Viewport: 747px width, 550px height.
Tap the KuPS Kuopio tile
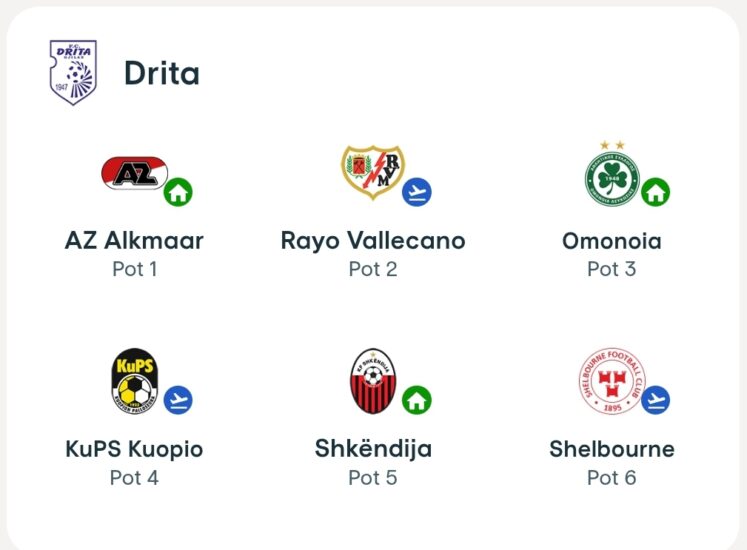point(134,448)
